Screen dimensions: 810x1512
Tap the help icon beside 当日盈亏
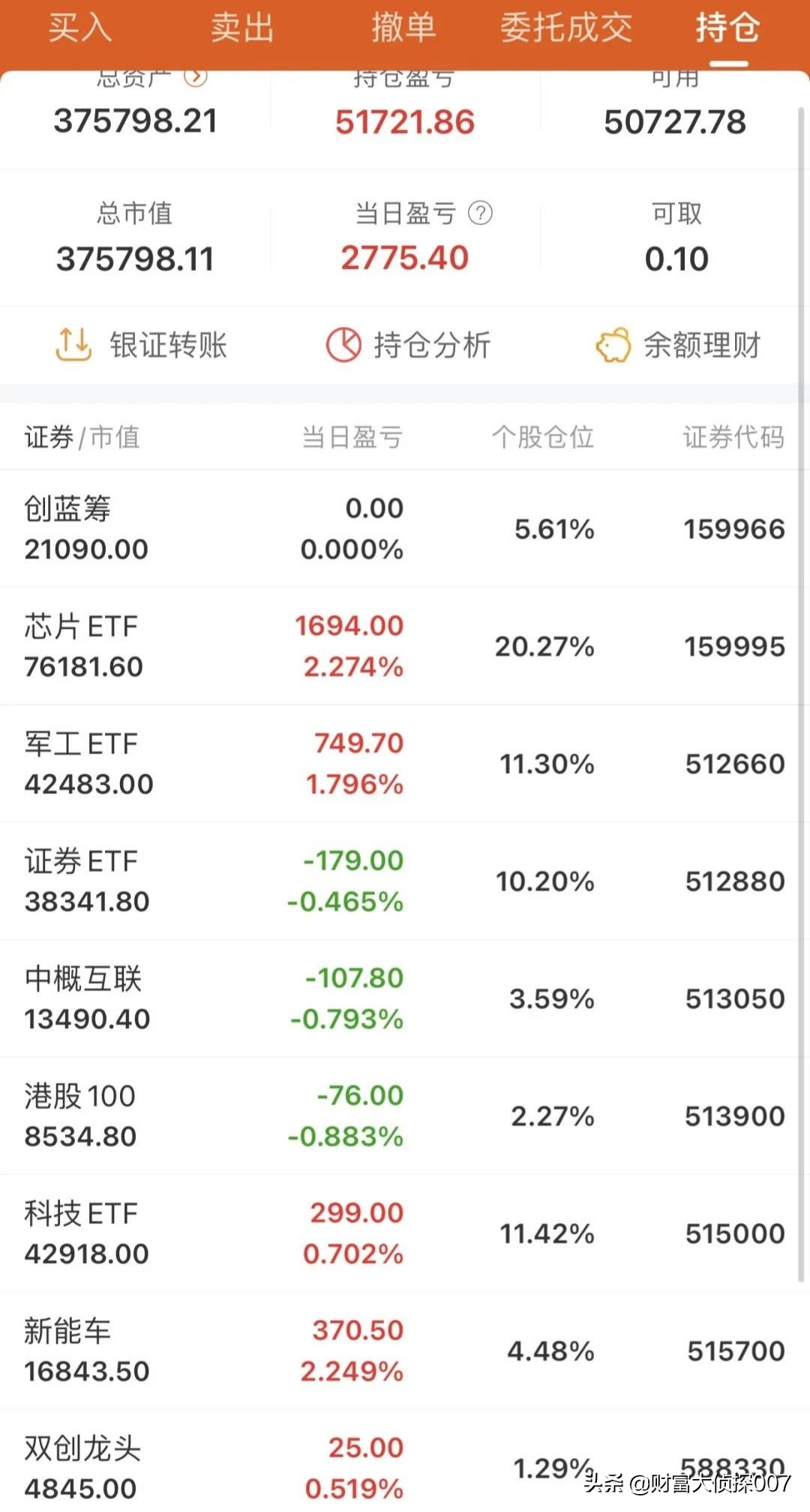coord(481,214)
